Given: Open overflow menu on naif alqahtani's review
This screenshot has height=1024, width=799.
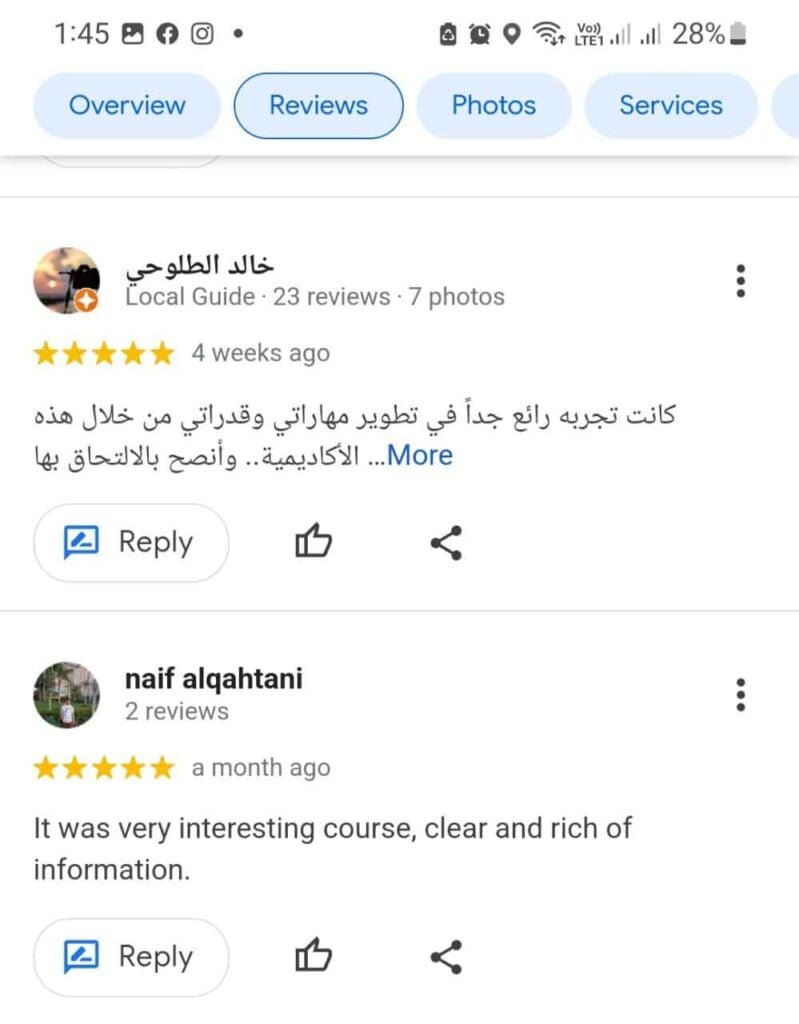Looking at the screenshot, I should (740, 694).
